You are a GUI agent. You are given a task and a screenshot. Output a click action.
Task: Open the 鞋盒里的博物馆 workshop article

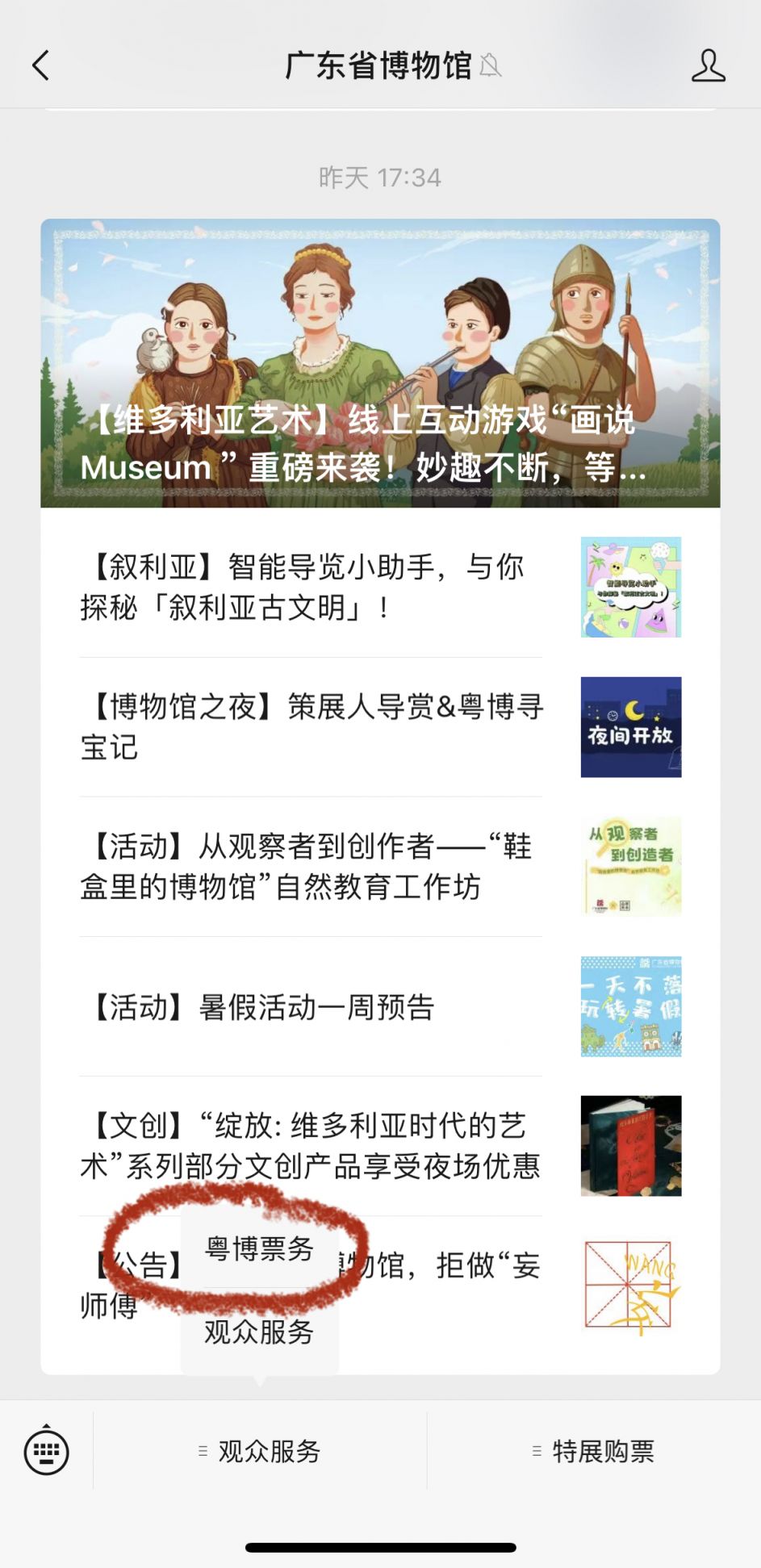coord(380,867)
